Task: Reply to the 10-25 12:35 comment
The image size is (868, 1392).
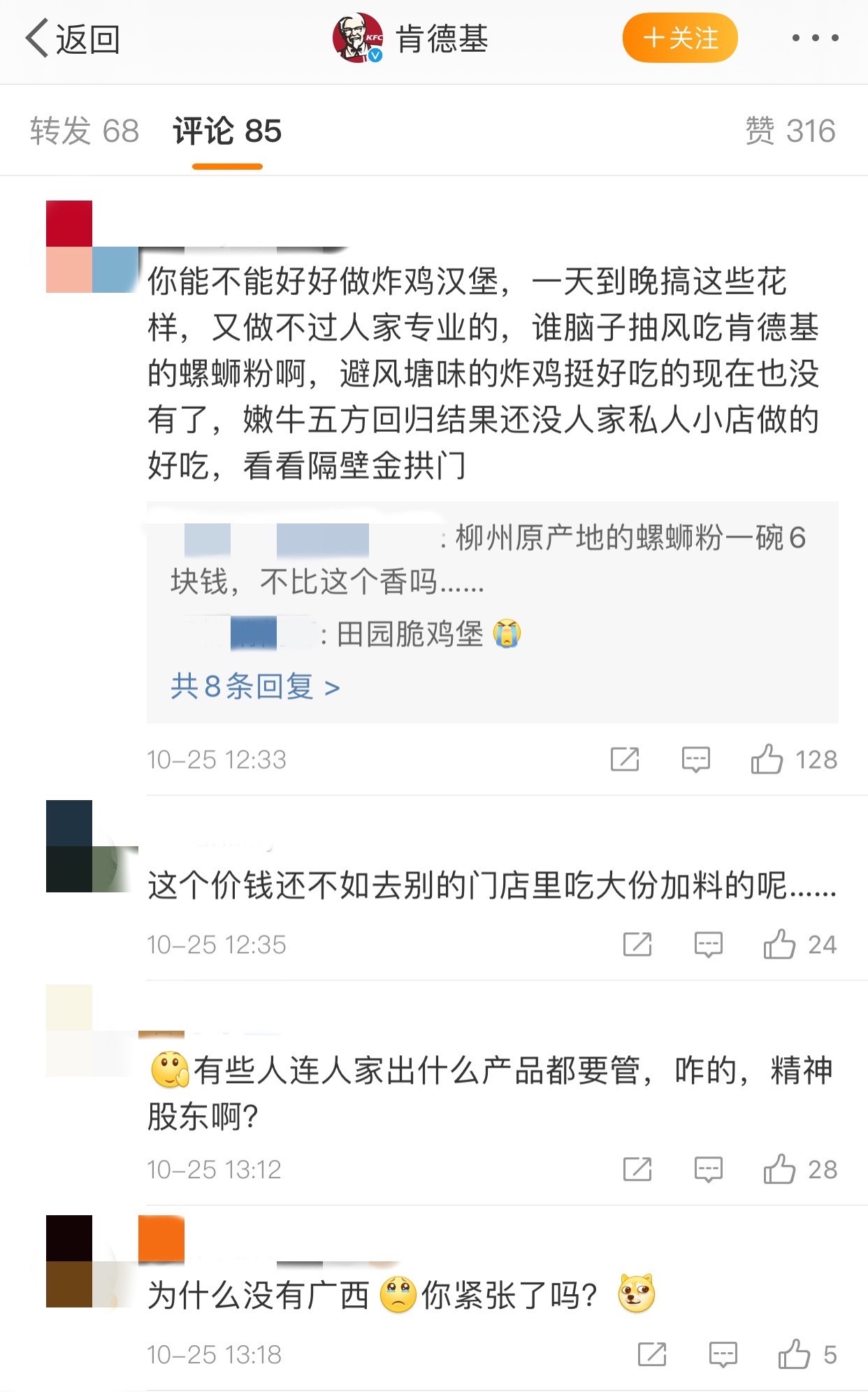Action: (708, 945)
